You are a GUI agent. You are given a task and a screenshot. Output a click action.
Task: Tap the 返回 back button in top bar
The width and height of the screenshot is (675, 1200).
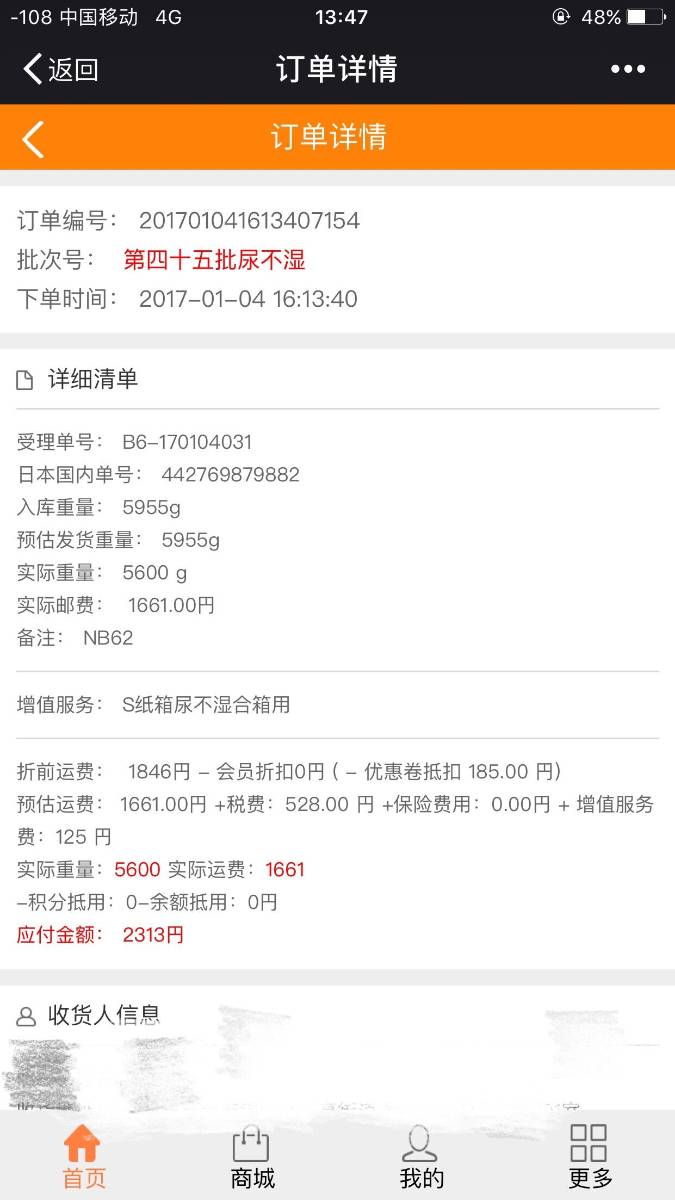[60, 69]
